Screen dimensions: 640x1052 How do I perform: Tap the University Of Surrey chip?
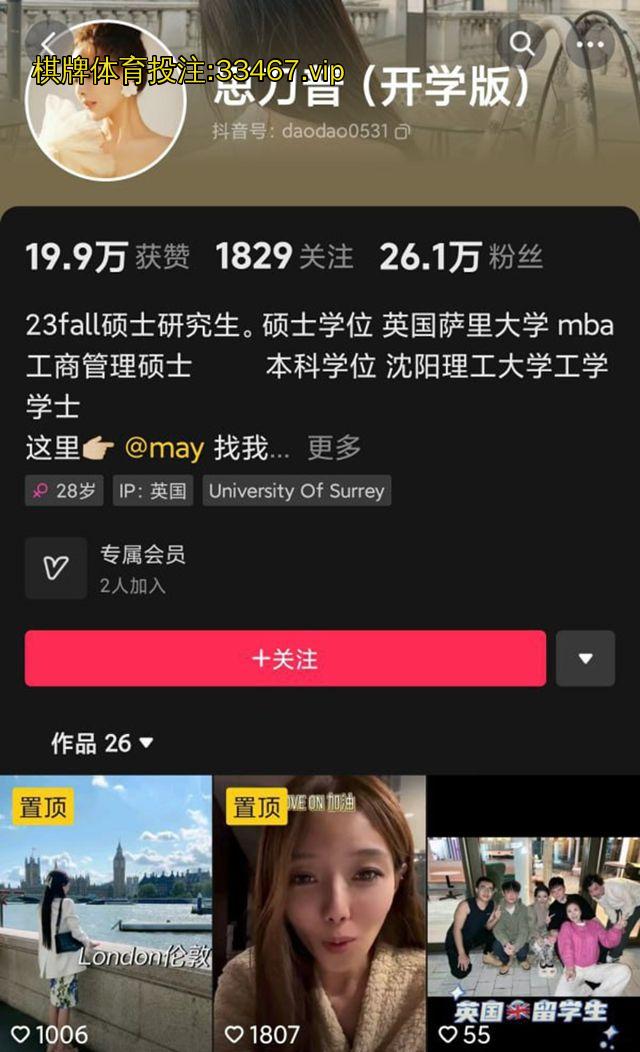tap(296, 491)
